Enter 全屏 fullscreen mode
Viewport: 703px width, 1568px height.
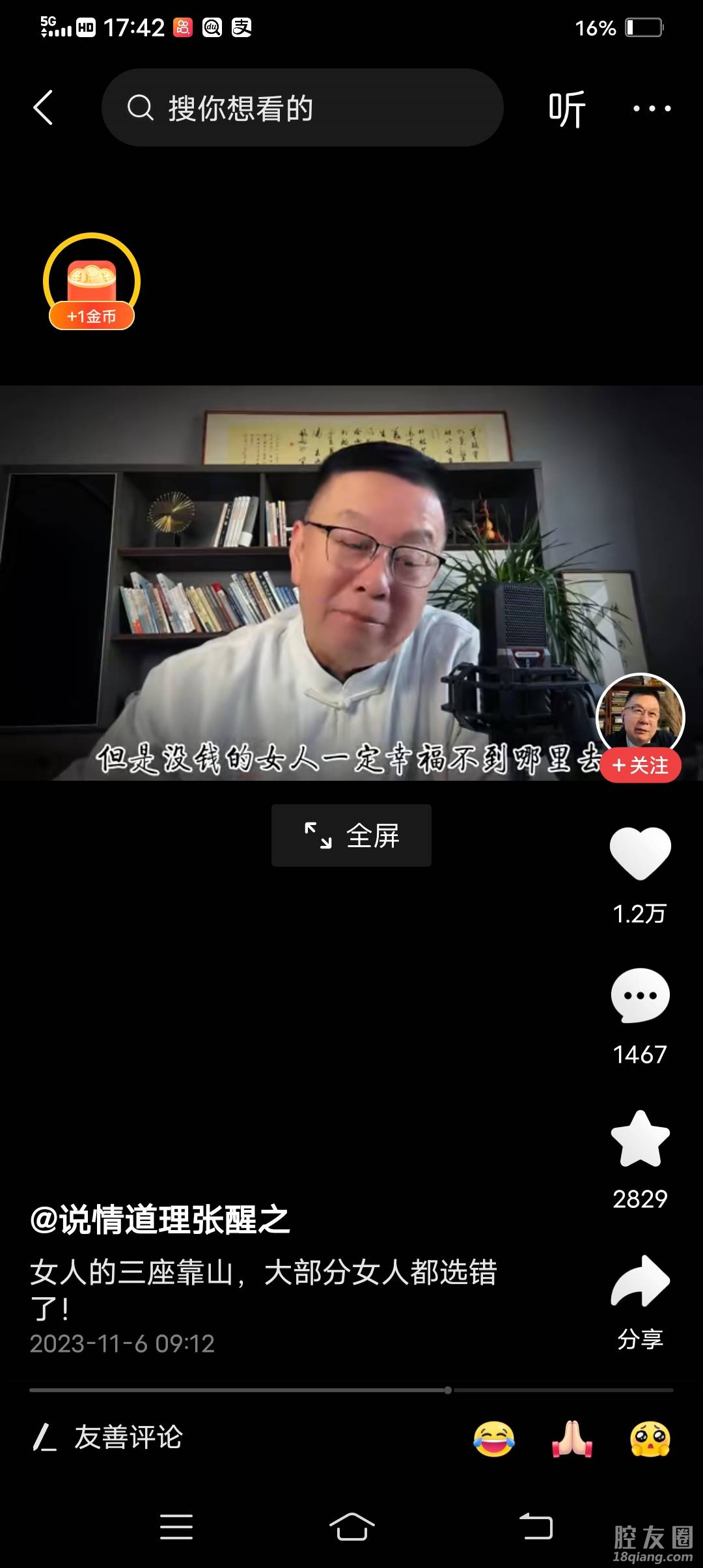[x=351, y=835]
